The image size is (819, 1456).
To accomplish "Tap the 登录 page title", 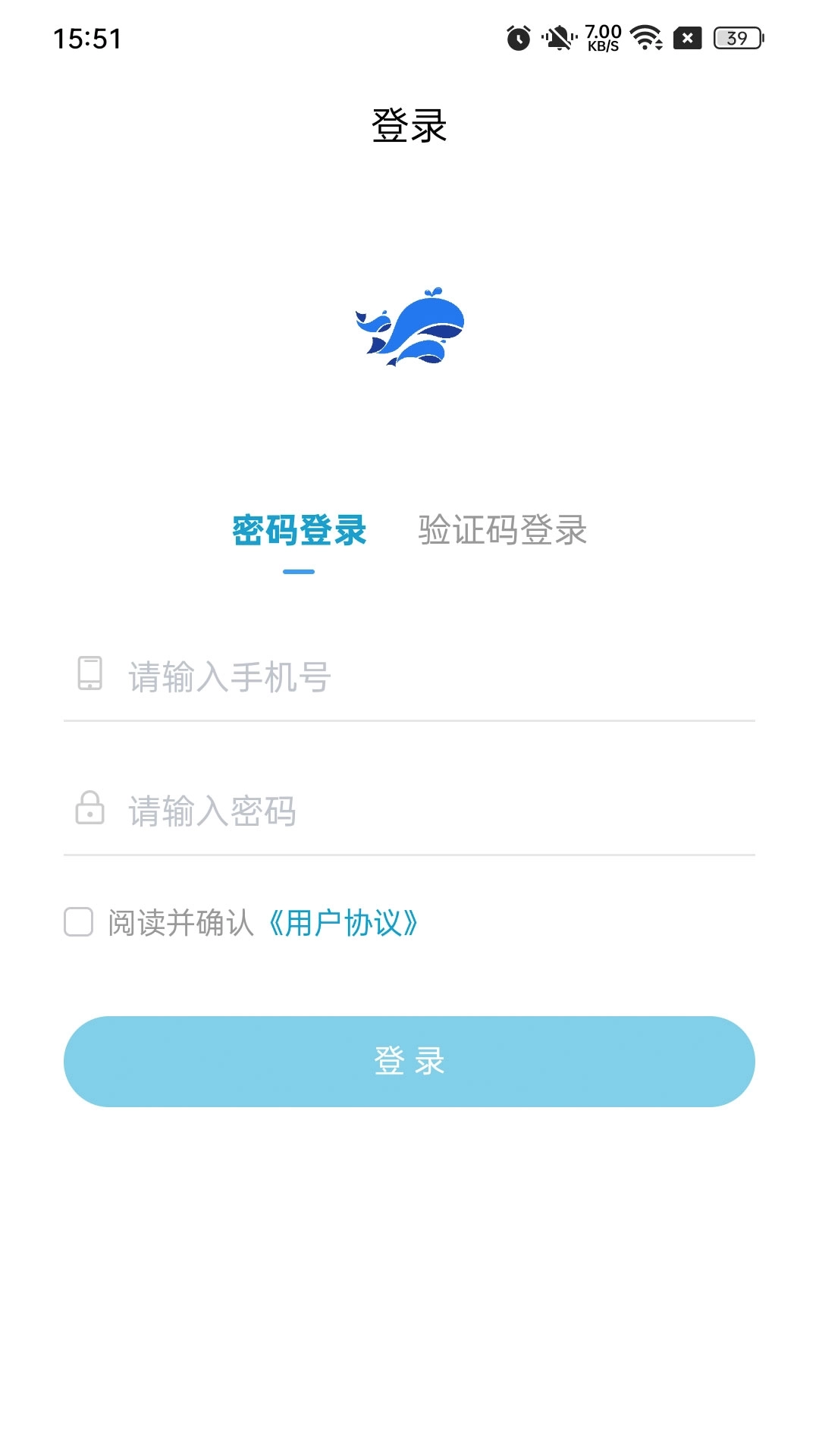I will [x=409, y=124].
